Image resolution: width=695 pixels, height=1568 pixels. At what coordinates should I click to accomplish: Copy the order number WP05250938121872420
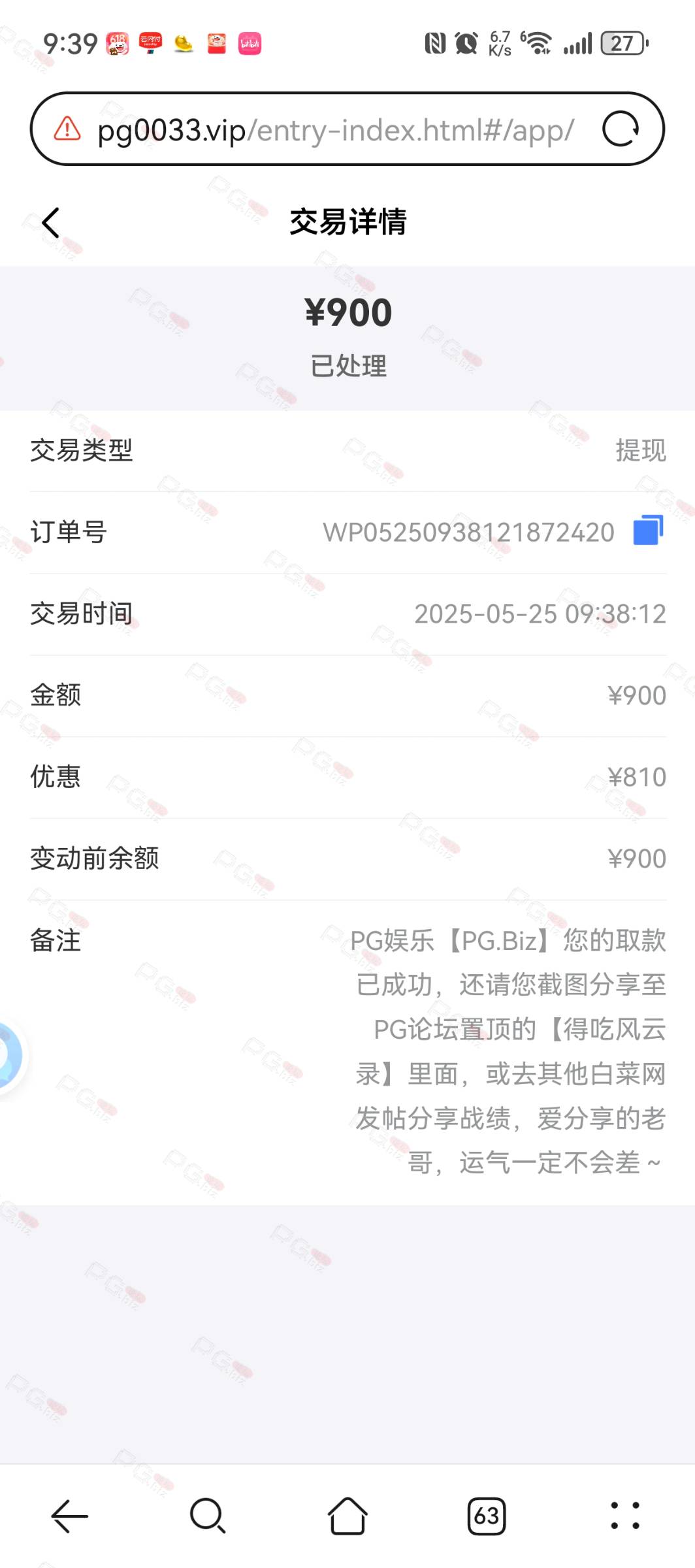pos(648,530)
